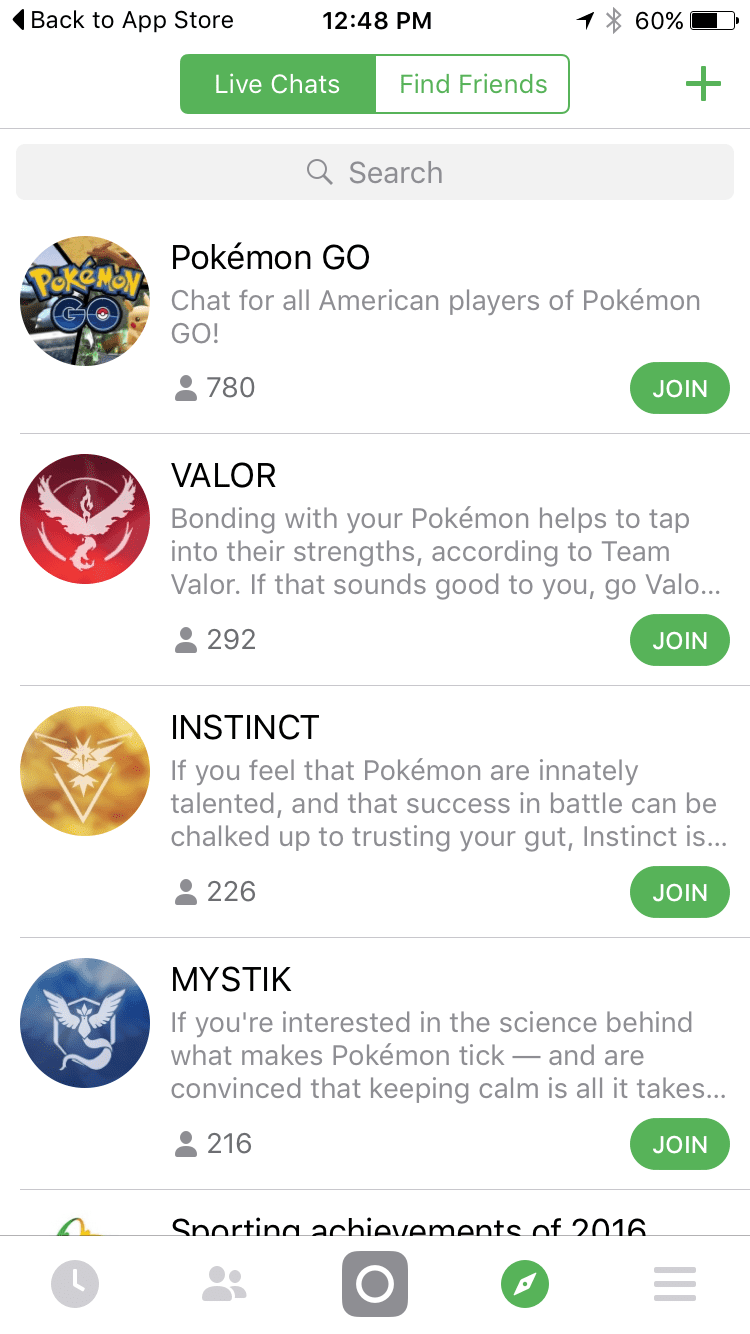Tap the center camera circle button
Viewport: 750px width, 1334px height.
pyautogui.click(x=375, y=1284)
